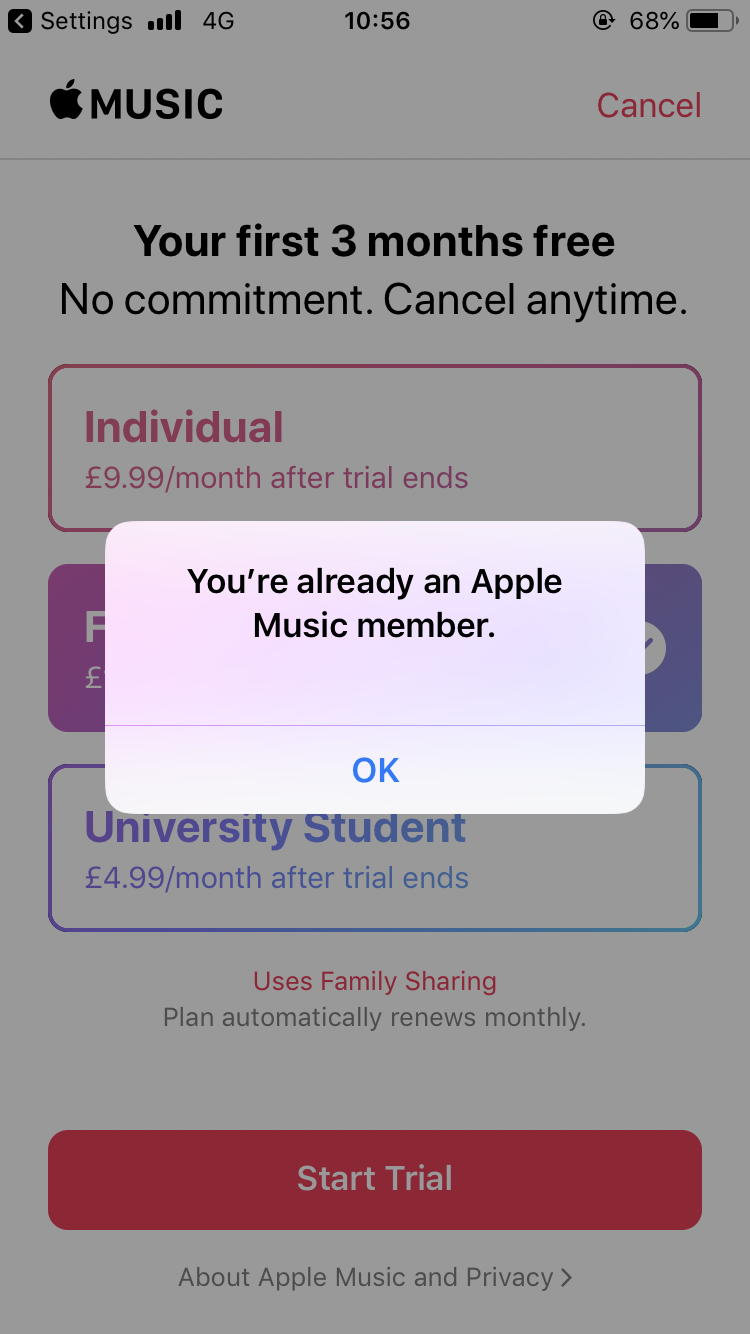Select the Individual plan
This screenshot has height=1334, width=750.
coord(374,447)
